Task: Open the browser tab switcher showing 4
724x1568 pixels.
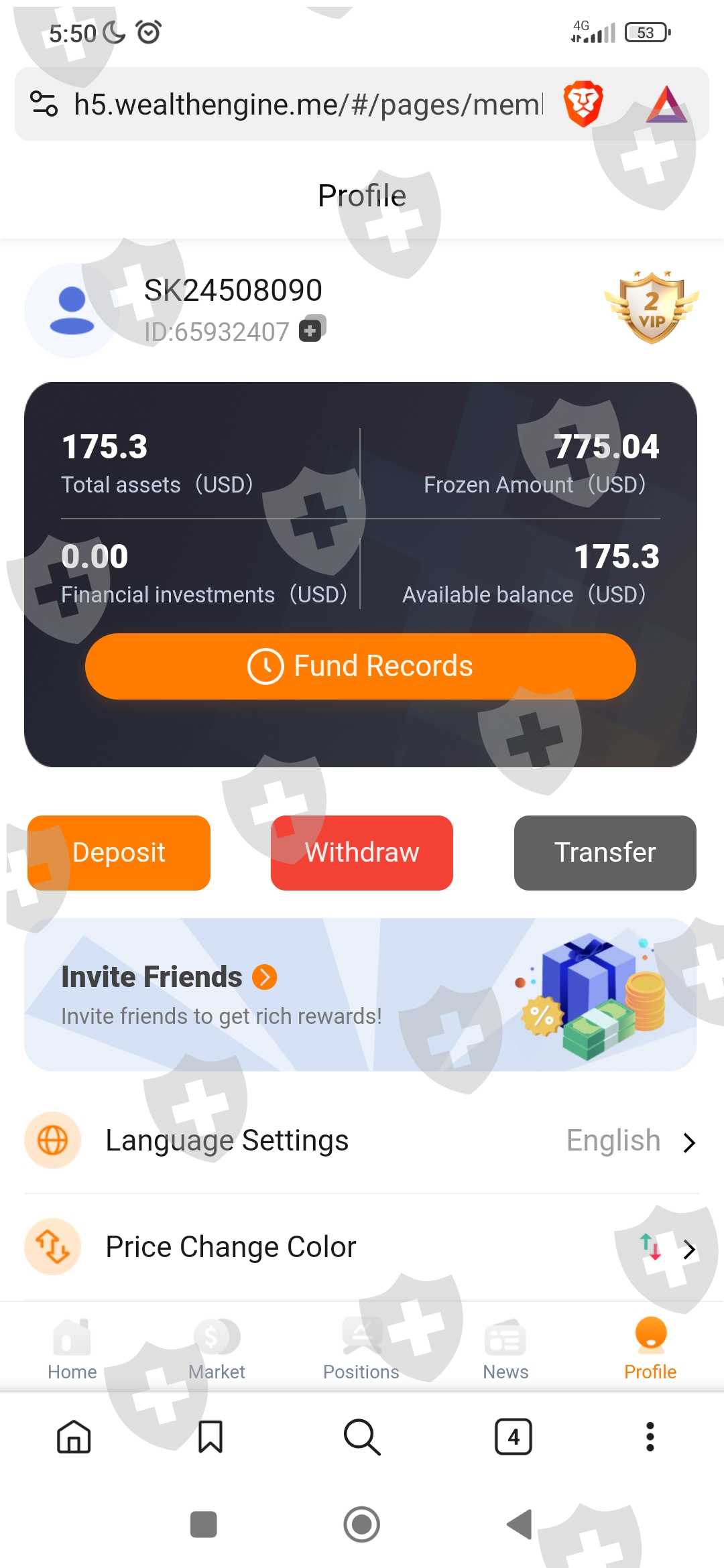Action: click(x=514, y=1437)
